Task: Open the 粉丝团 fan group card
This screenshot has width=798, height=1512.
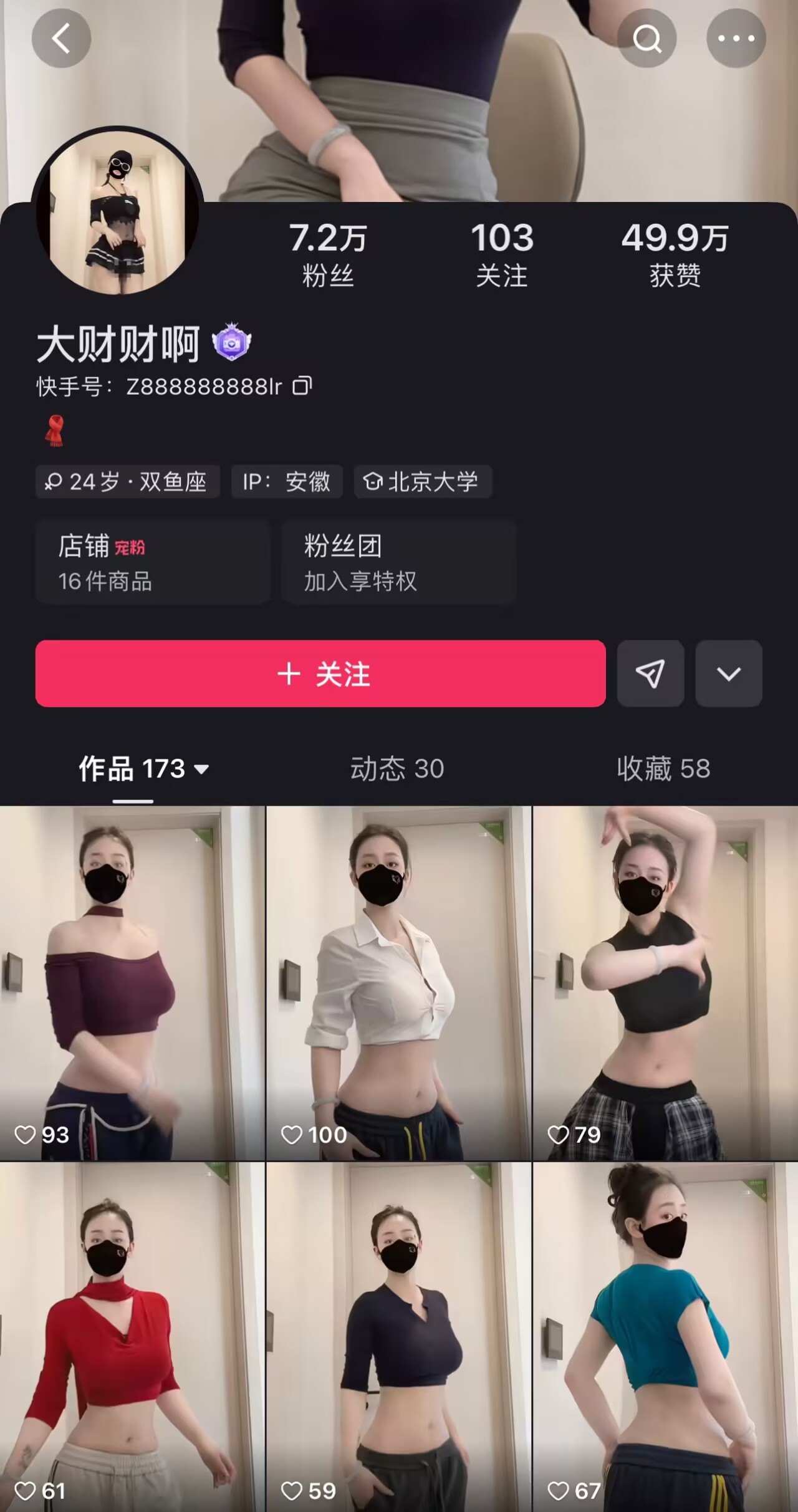Action: 398,562
